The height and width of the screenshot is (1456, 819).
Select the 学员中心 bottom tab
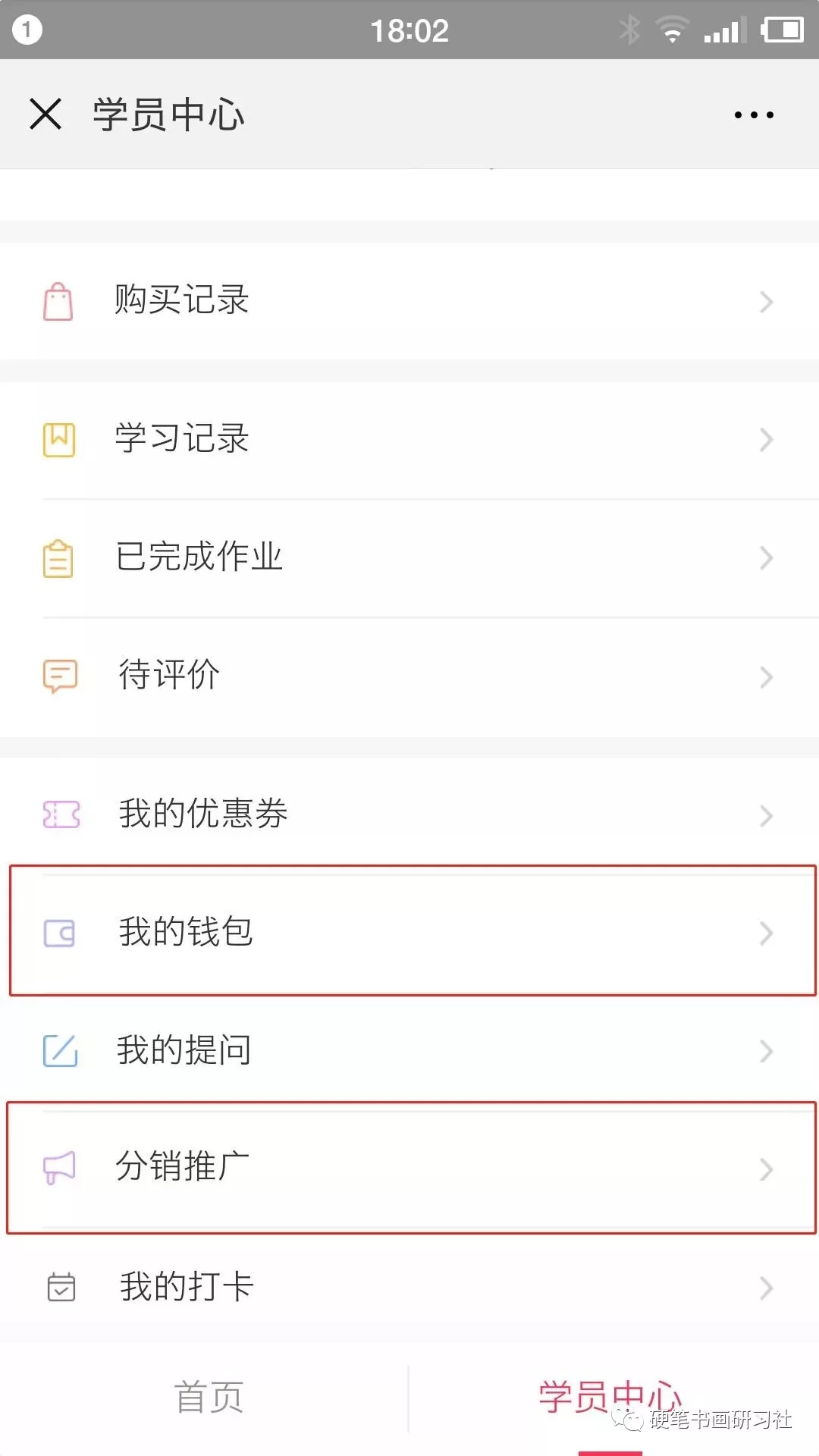[x=610, y=1398]
